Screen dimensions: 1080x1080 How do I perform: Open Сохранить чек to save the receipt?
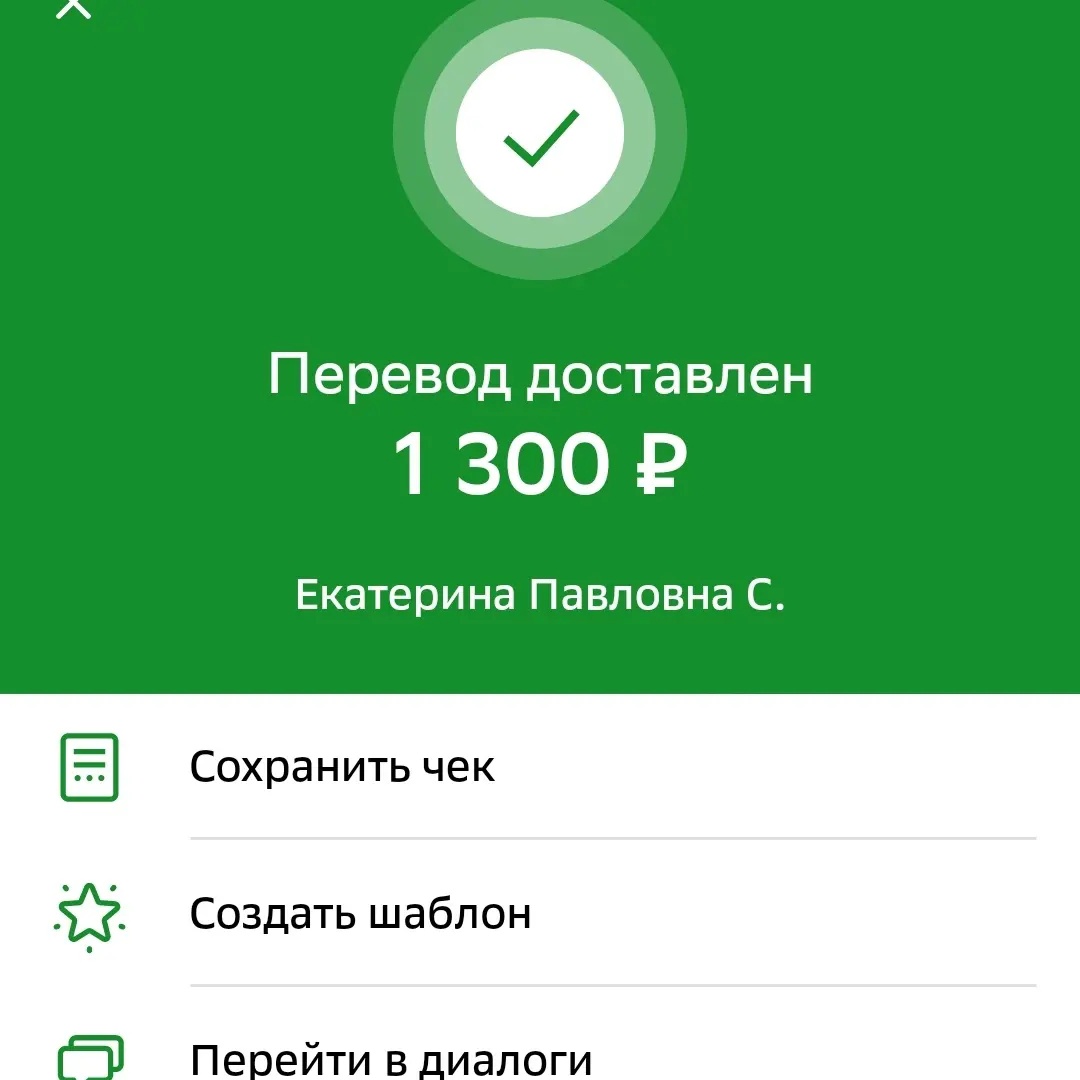(x=342, y=768)
